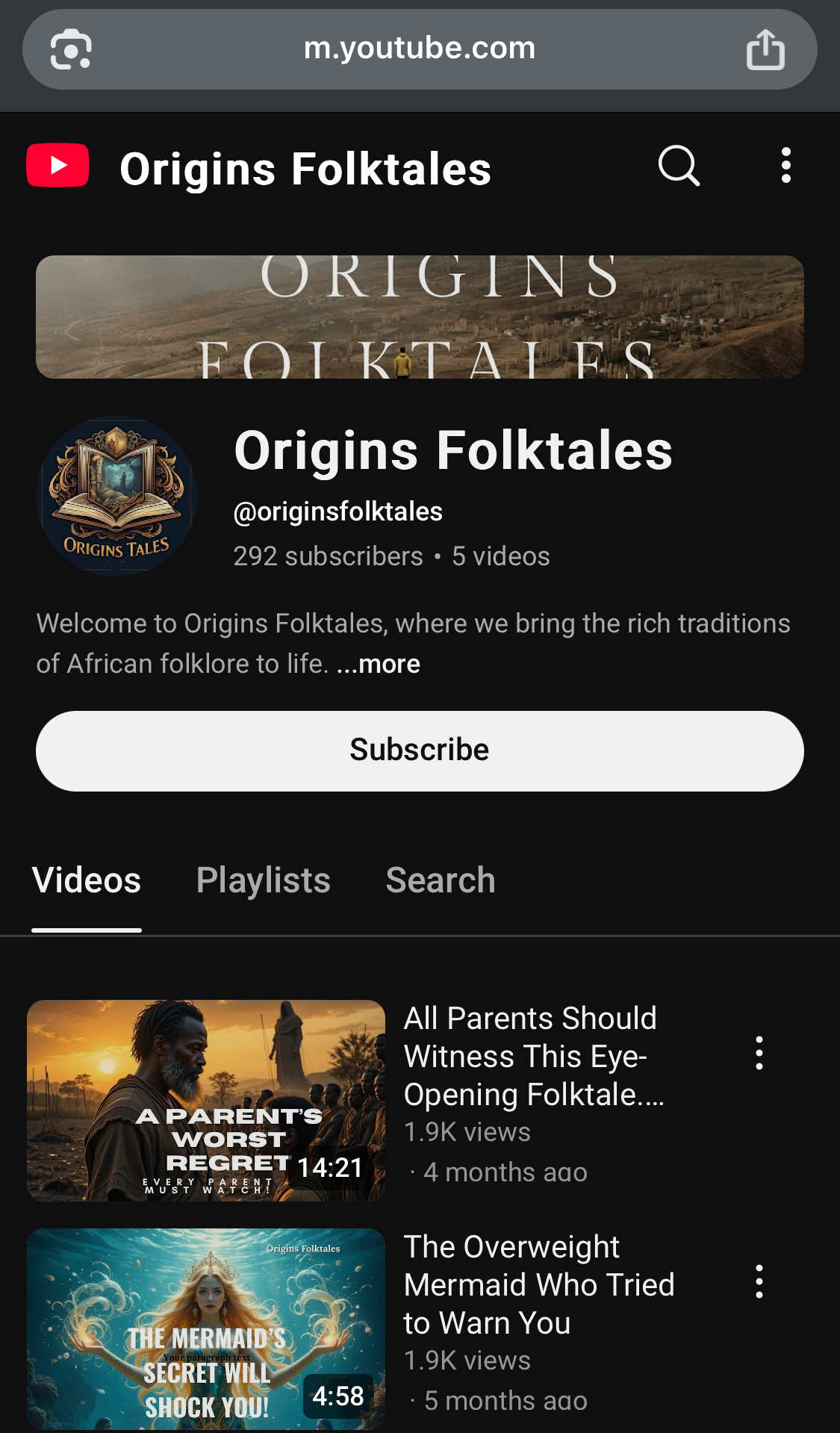Open the top-right overflow menu
The image size is (840, 1433).
pos(785,165)
